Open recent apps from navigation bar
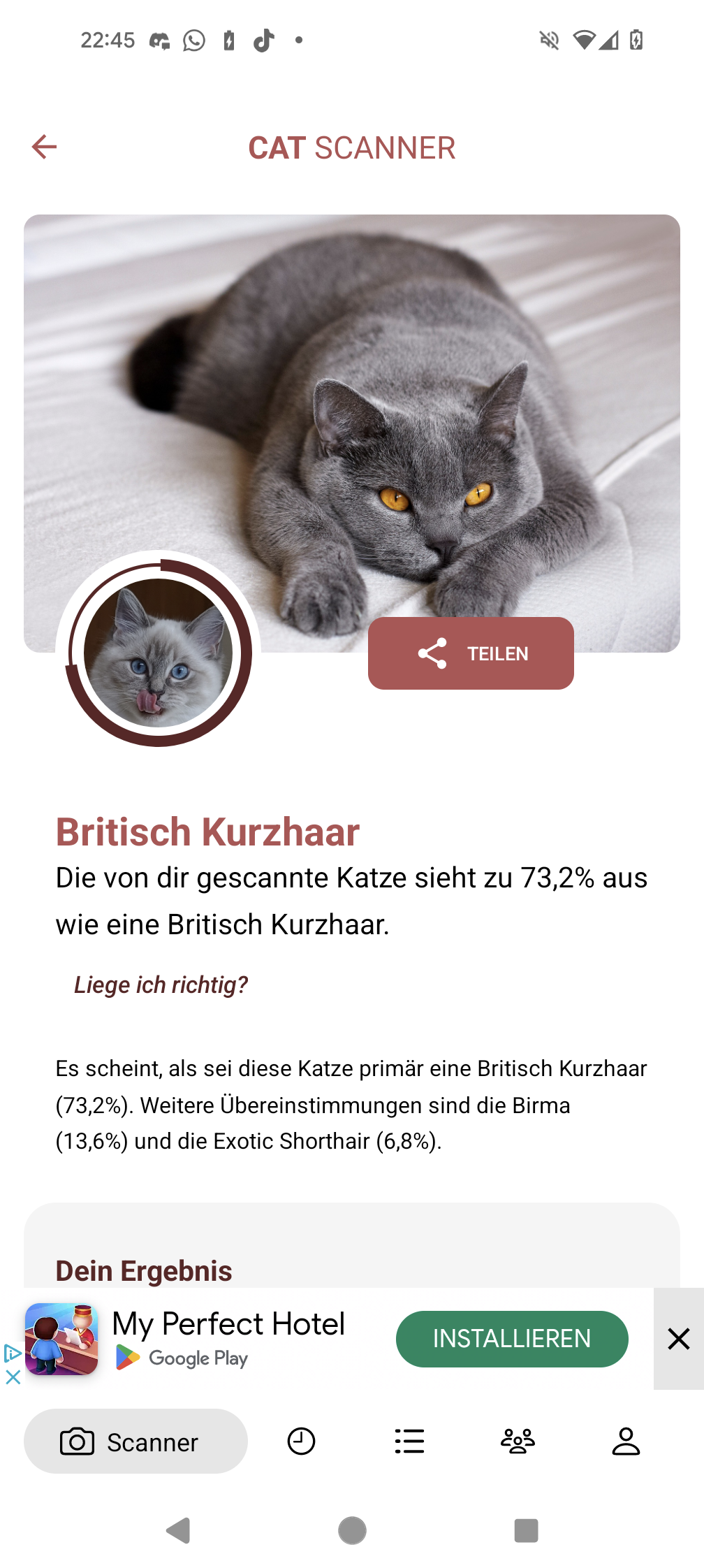Image resolution: width=704 pixels, height=1568 pixels. click(x=526, y=1530)
